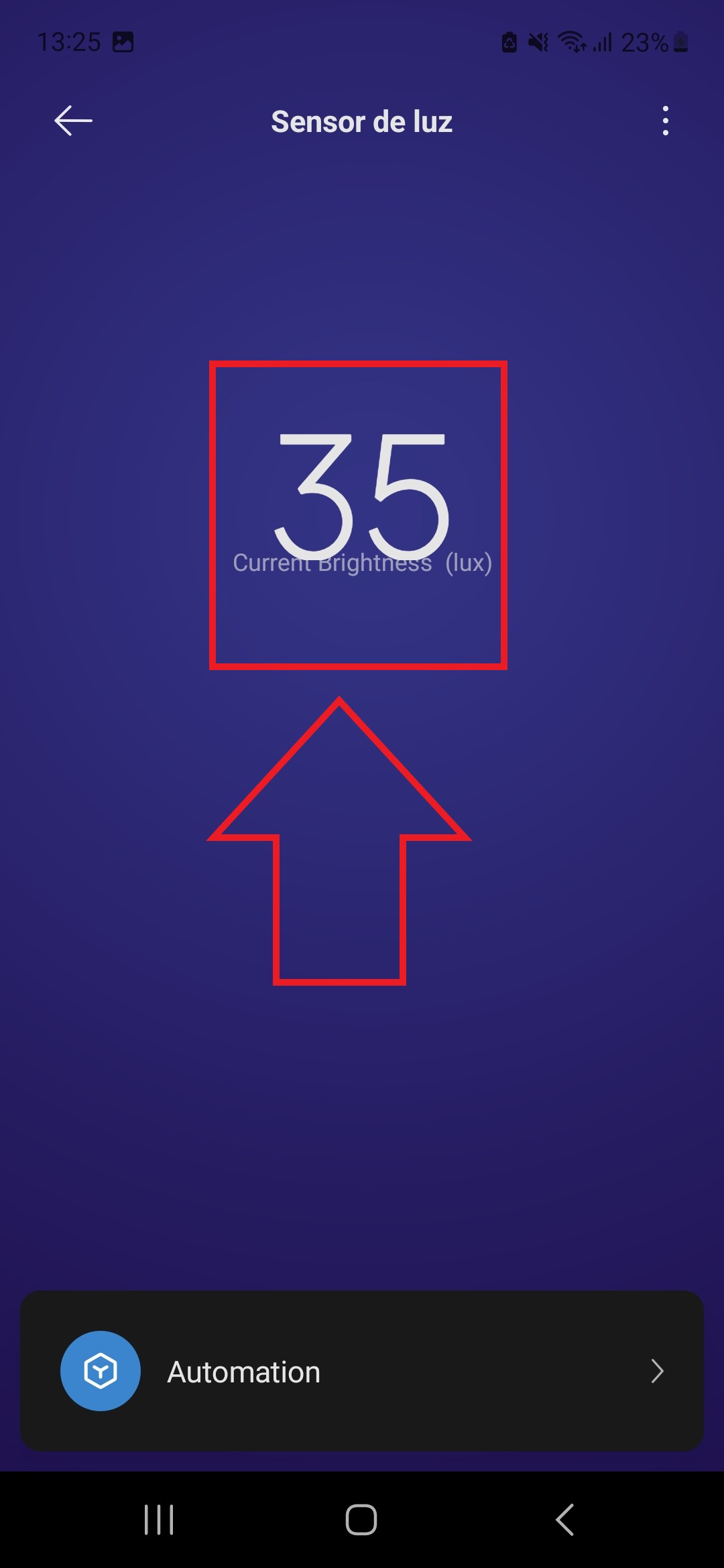Open the three-dot overflow menu
Viewport: 724px width, 1568px height.
665,121
